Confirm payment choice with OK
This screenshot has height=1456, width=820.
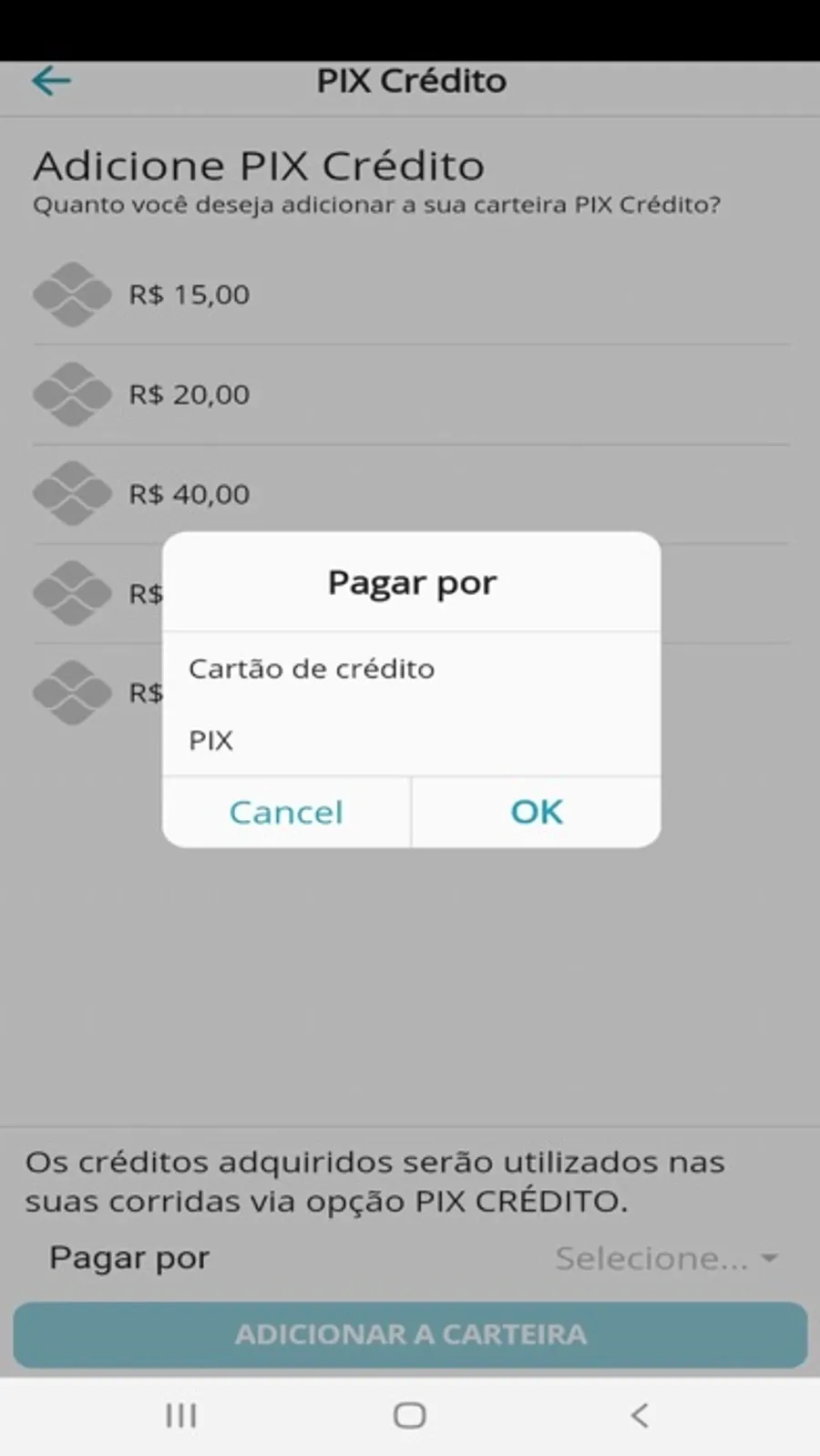click(536, 812)
